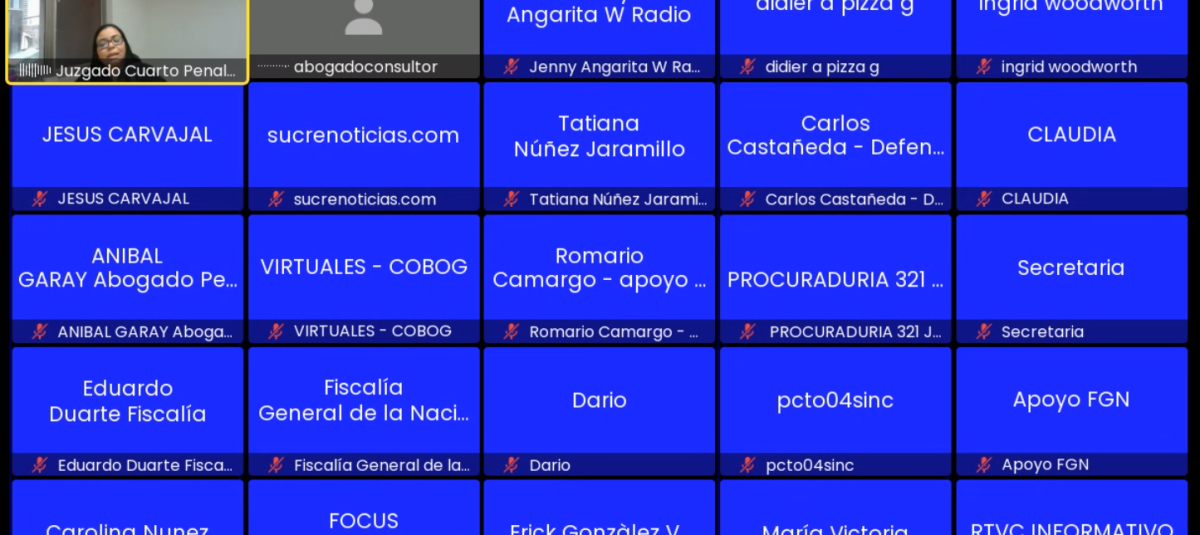Open the abogadoconsultor participant tile

coord(364,35)
